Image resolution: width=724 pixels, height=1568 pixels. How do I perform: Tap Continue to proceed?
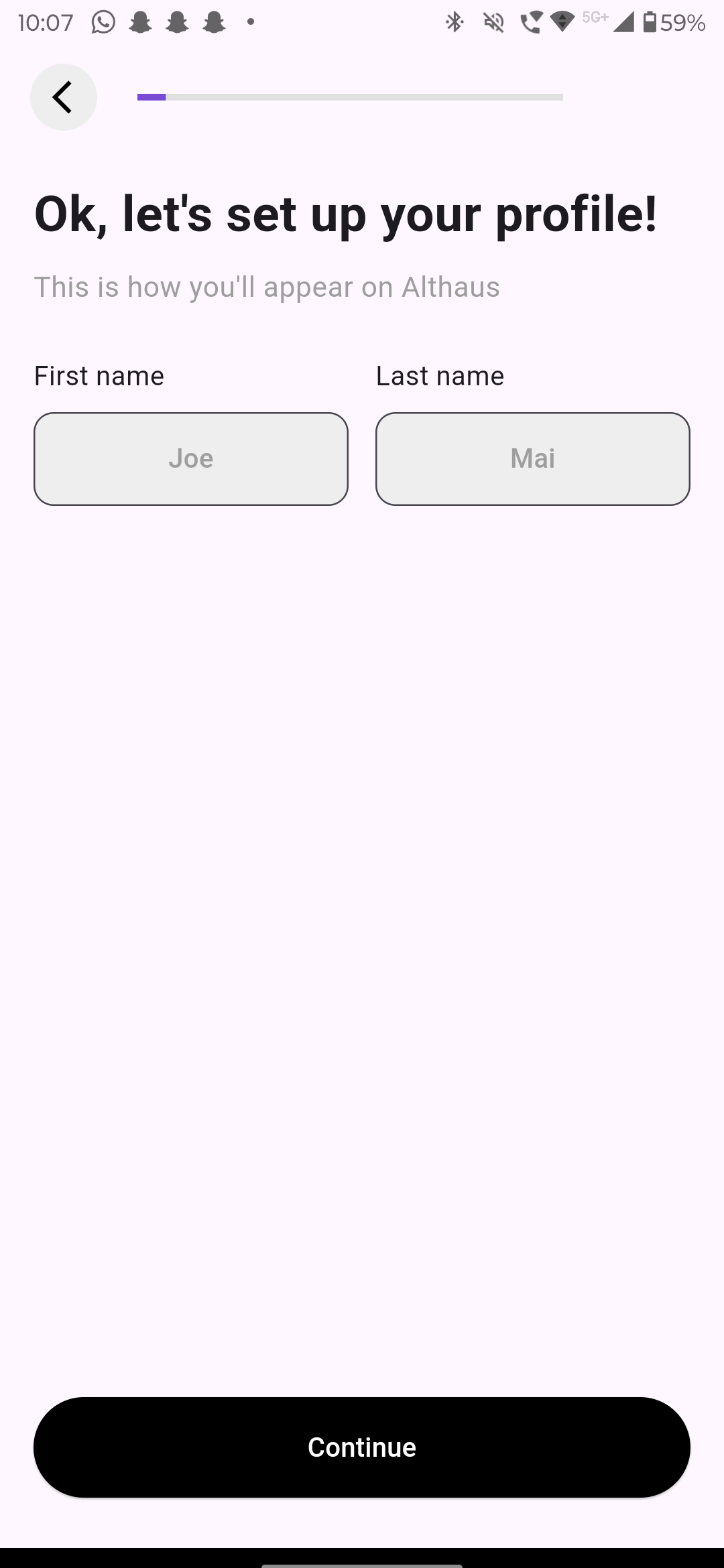[x=362, y=1447]
